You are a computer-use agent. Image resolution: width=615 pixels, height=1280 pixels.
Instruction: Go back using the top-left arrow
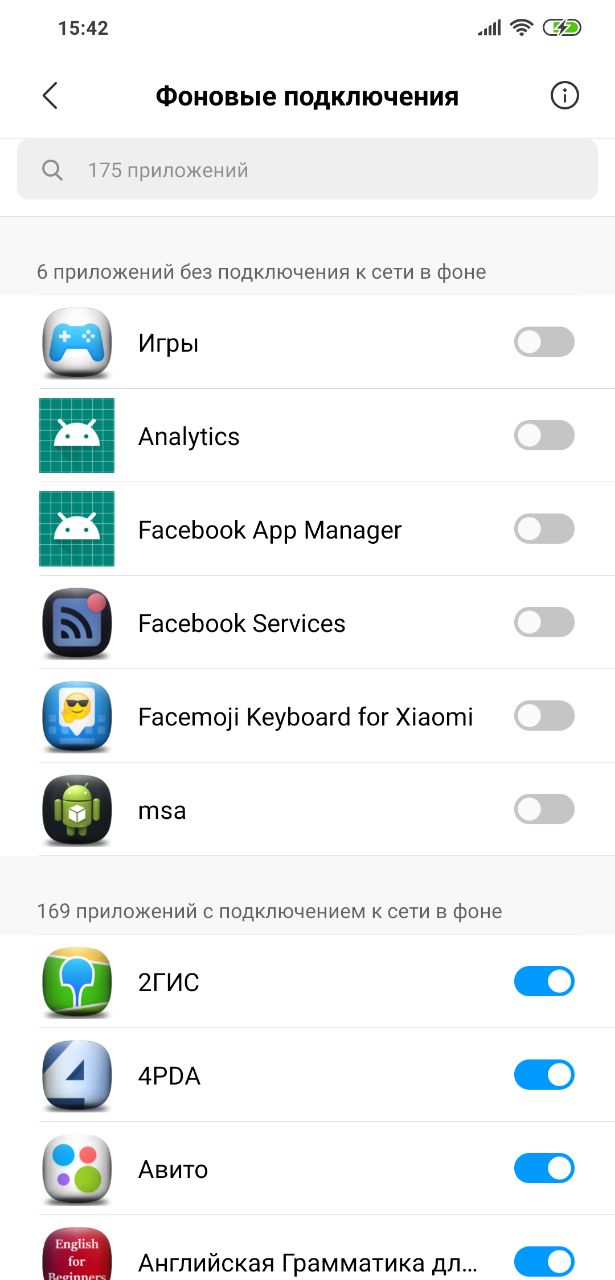tap(50, 96)
